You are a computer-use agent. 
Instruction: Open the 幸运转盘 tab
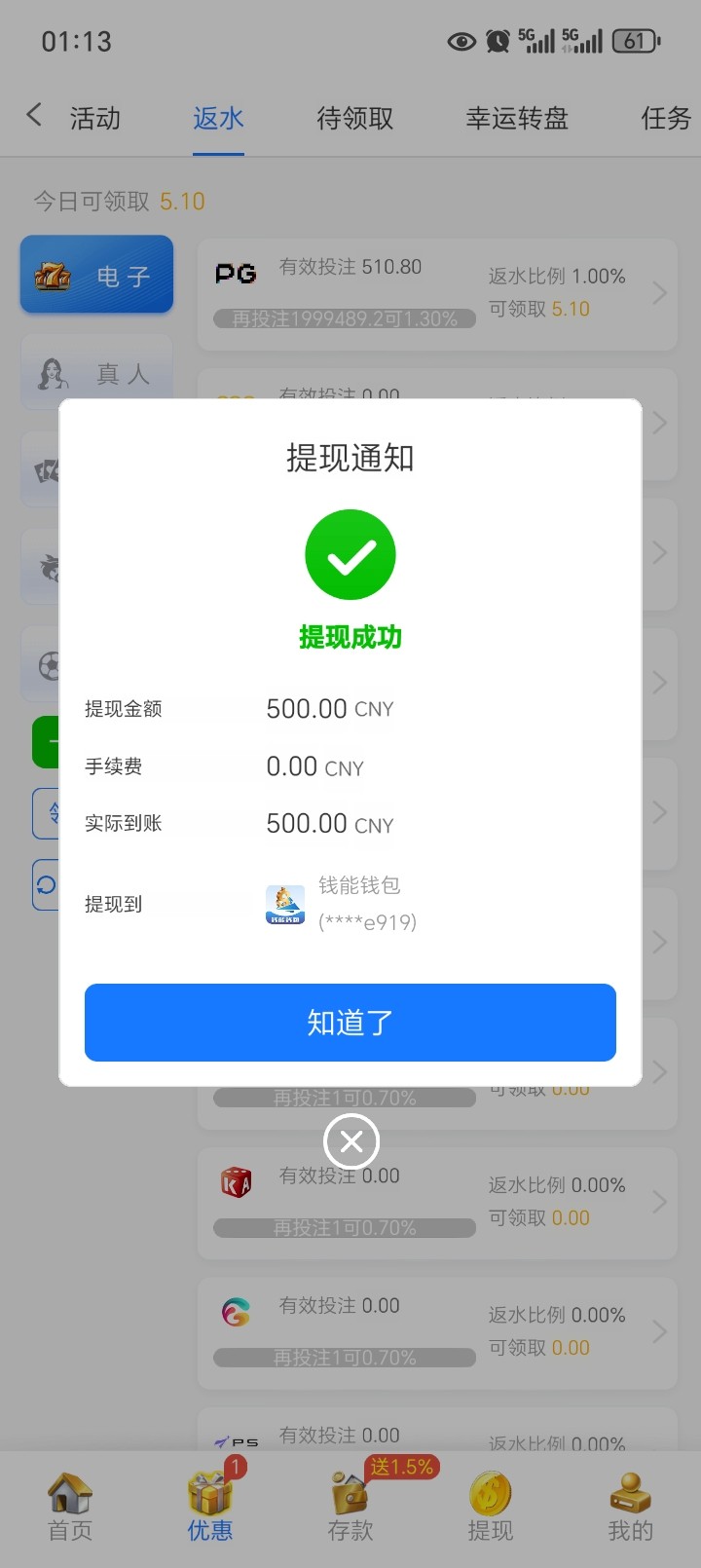517,118
